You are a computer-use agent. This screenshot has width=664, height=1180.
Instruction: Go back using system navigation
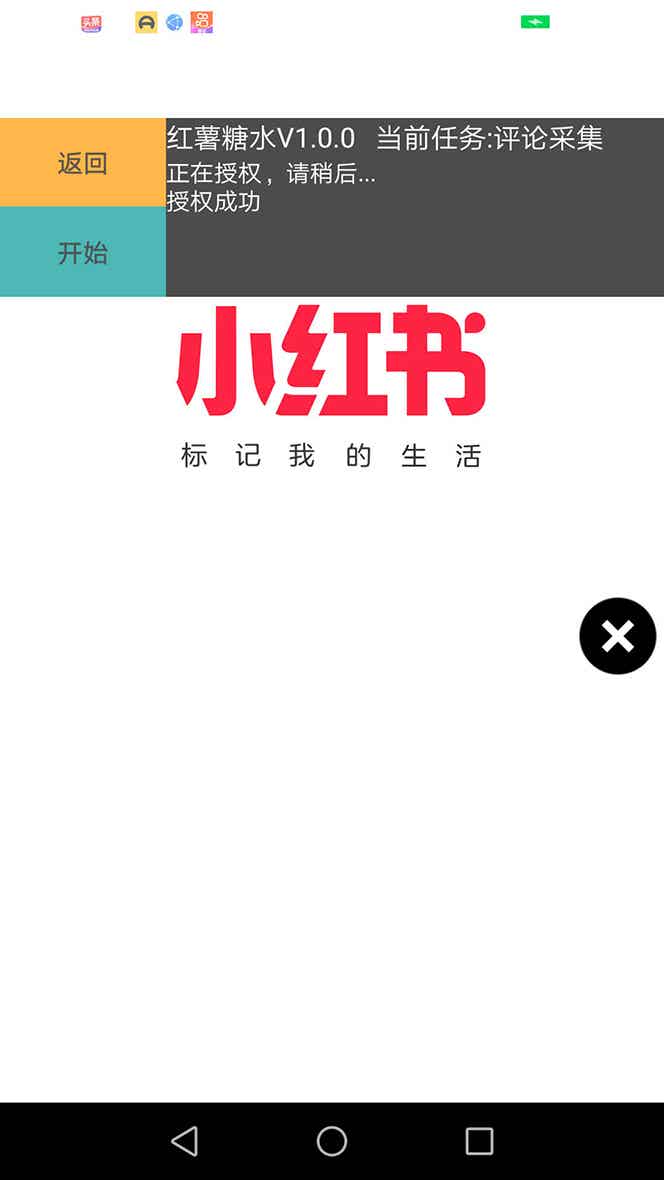(185, 1141)
